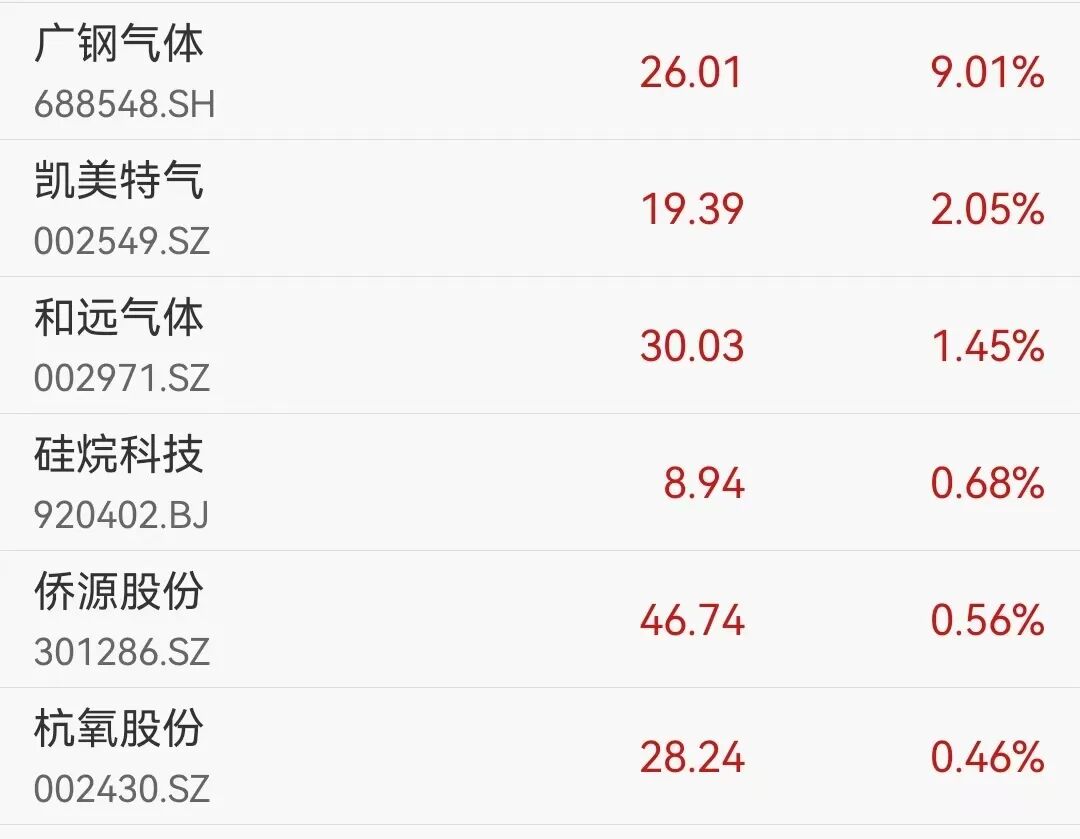Screen dimensions: 1080x839
Task: View details for 凯美特气
Action: pos(120,183)
